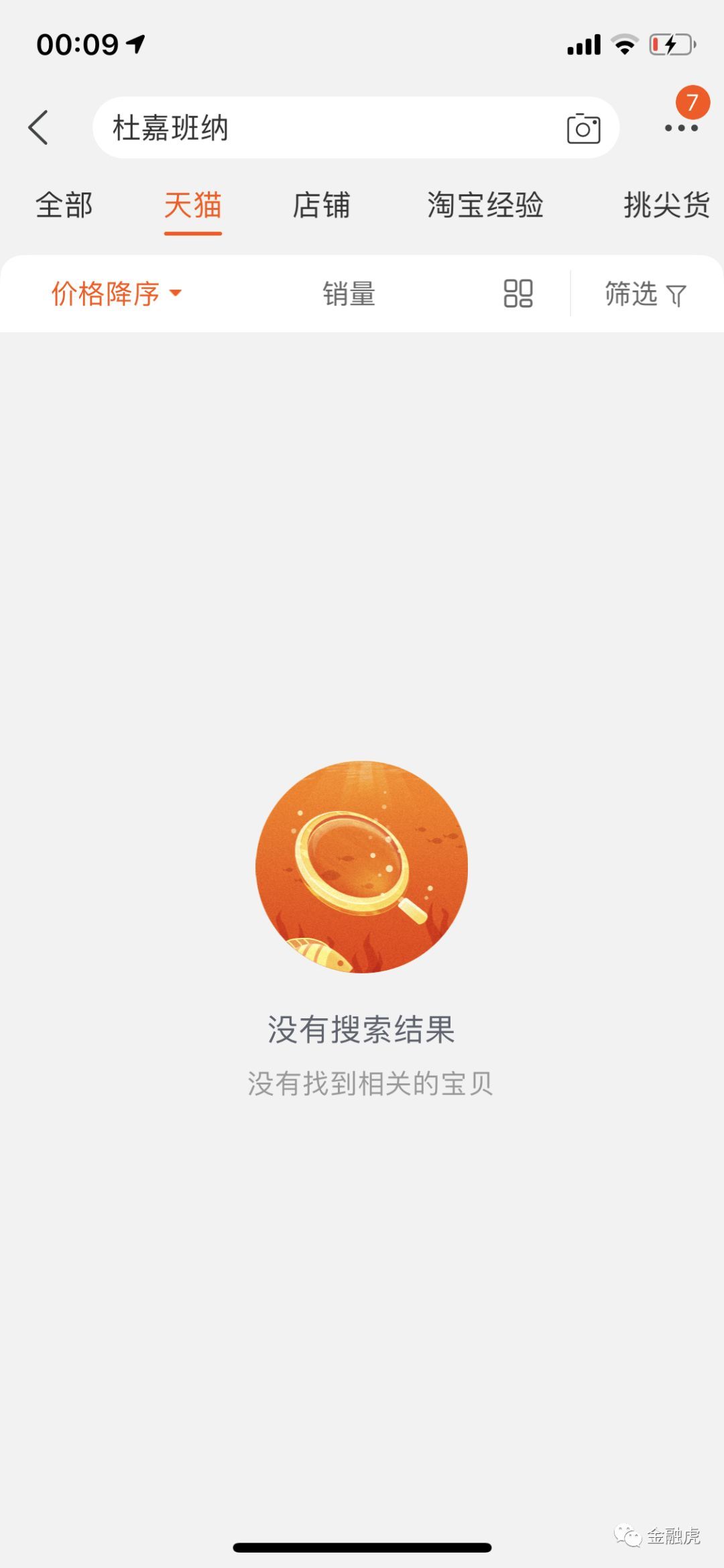Tap 挑尖货 to browse curated goods
The height and width of the screenshot is (1568, 724).
point(665,206)
